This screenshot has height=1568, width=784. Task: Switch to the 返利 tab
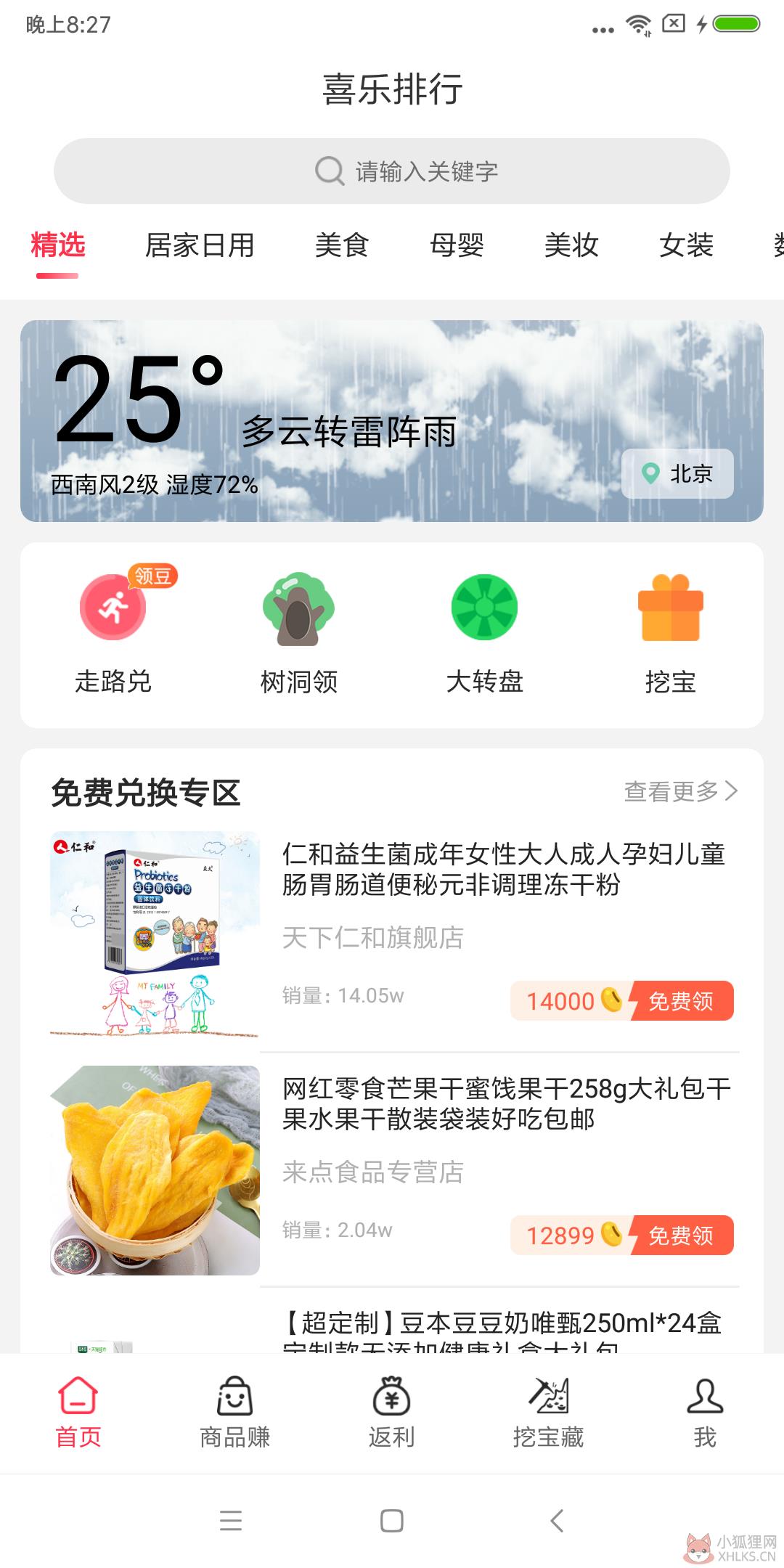pyautogui.click(x=392, y=1413)
